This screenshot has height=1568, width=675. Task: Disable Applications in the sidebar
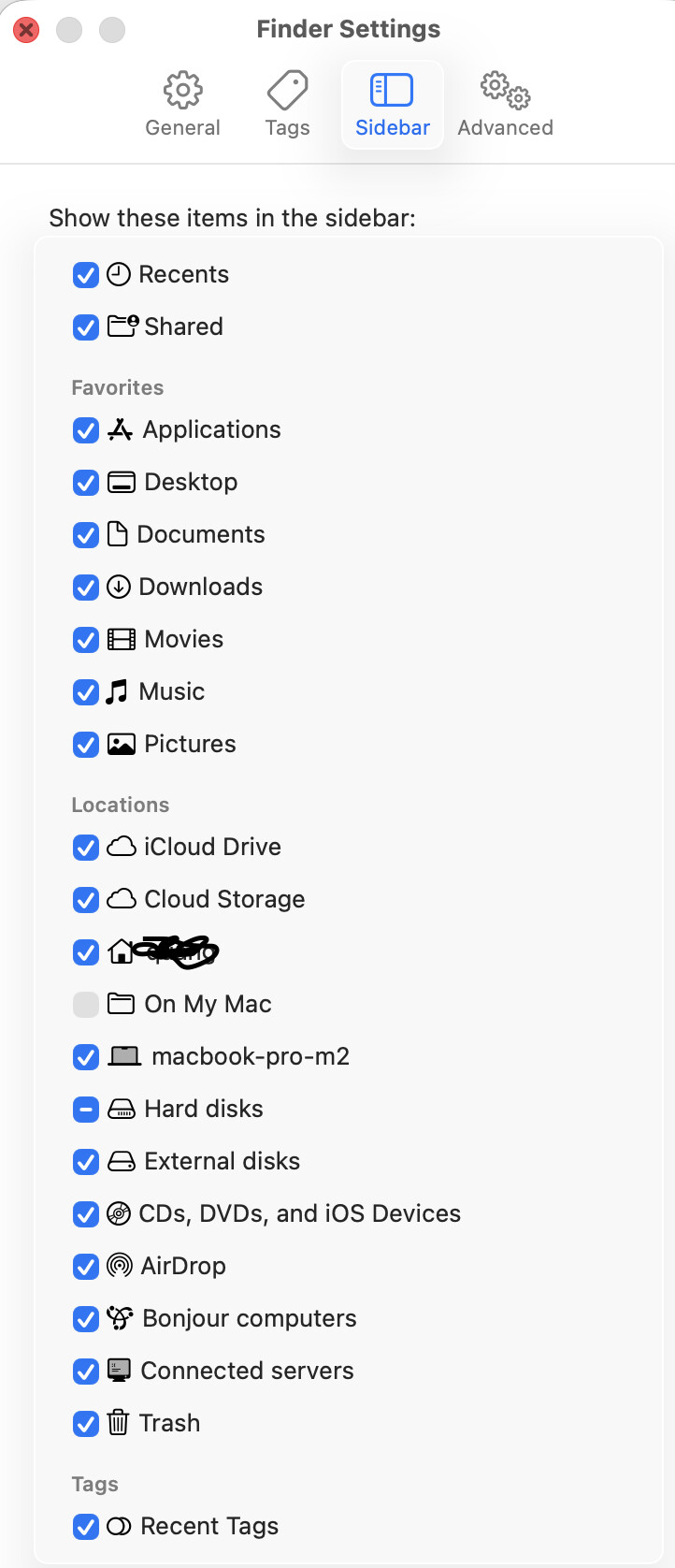click(86, 430)
